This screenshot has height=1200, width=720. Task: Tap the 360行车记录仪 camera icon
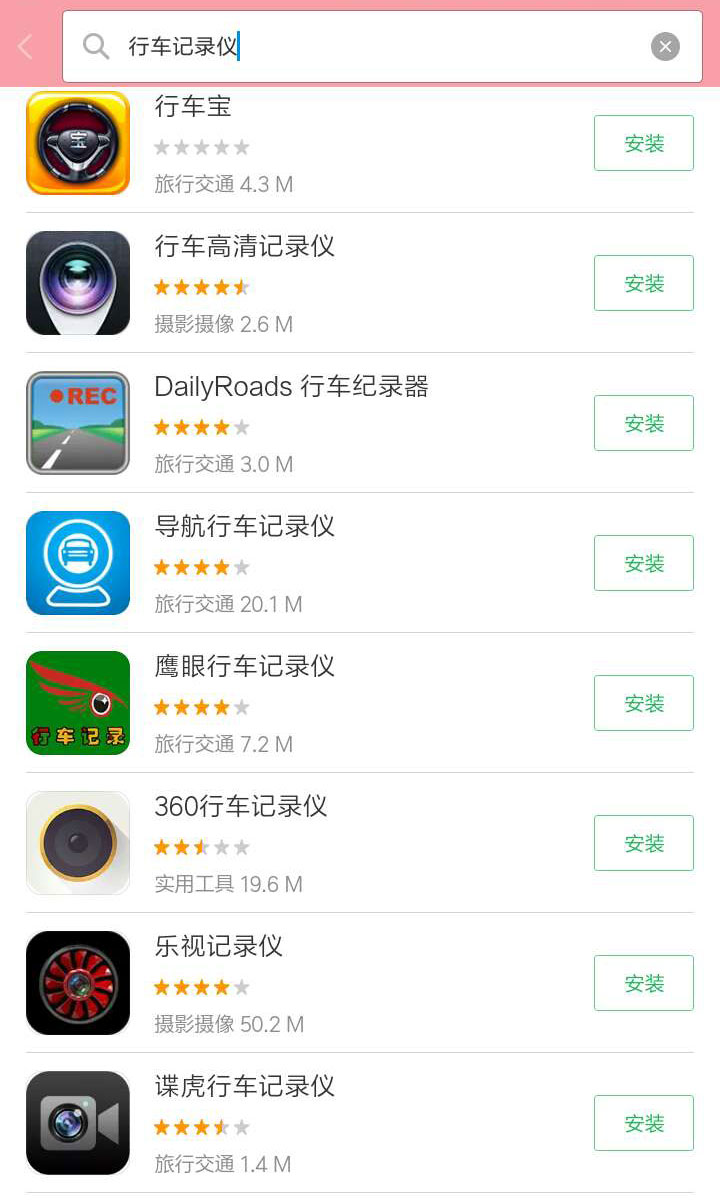[x=77, y=843]
